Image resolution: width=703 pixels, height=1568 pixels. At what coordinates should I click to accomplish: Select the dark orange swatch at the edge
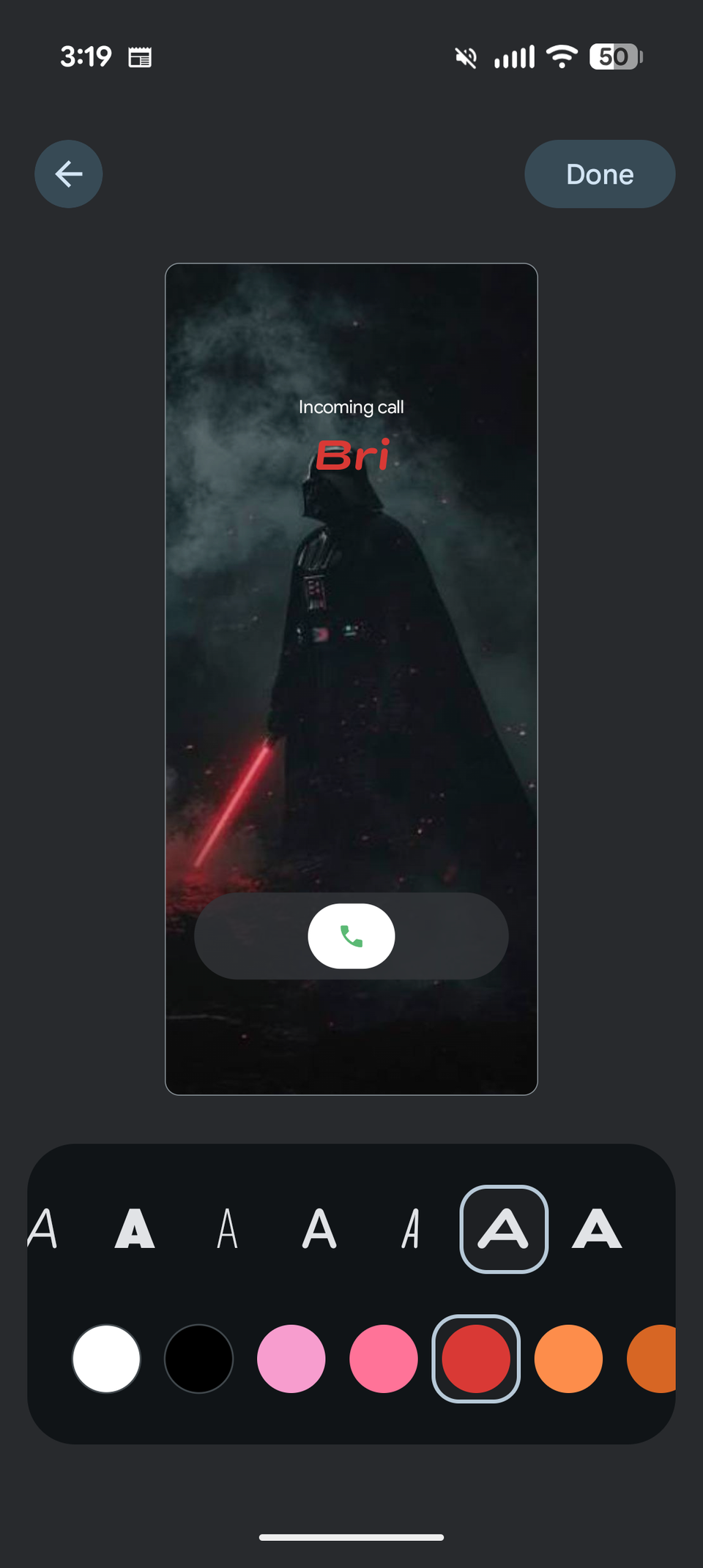(x=653, y=1359)
